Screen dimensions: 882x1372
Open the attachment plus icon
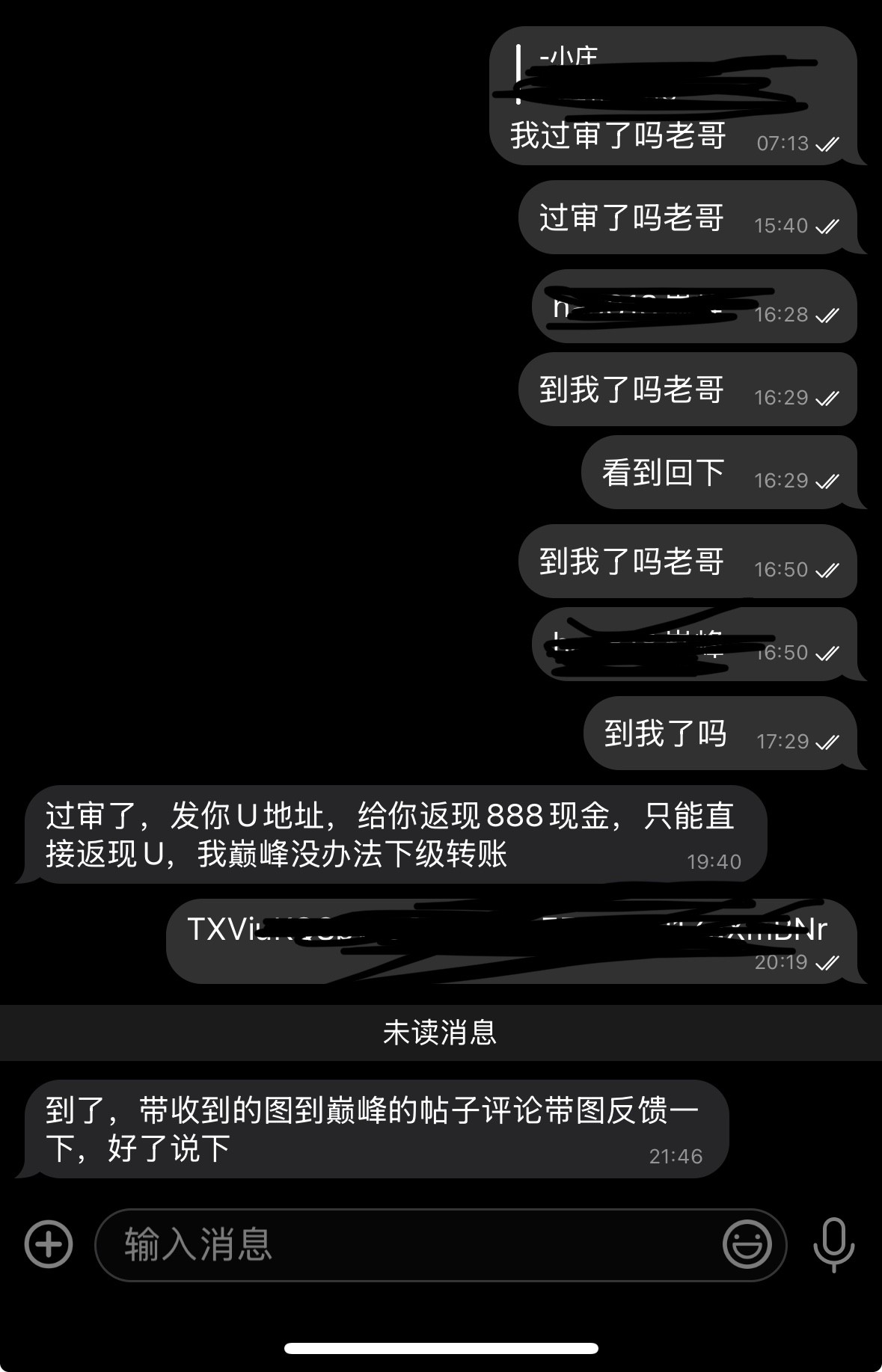coord(49,1245)
